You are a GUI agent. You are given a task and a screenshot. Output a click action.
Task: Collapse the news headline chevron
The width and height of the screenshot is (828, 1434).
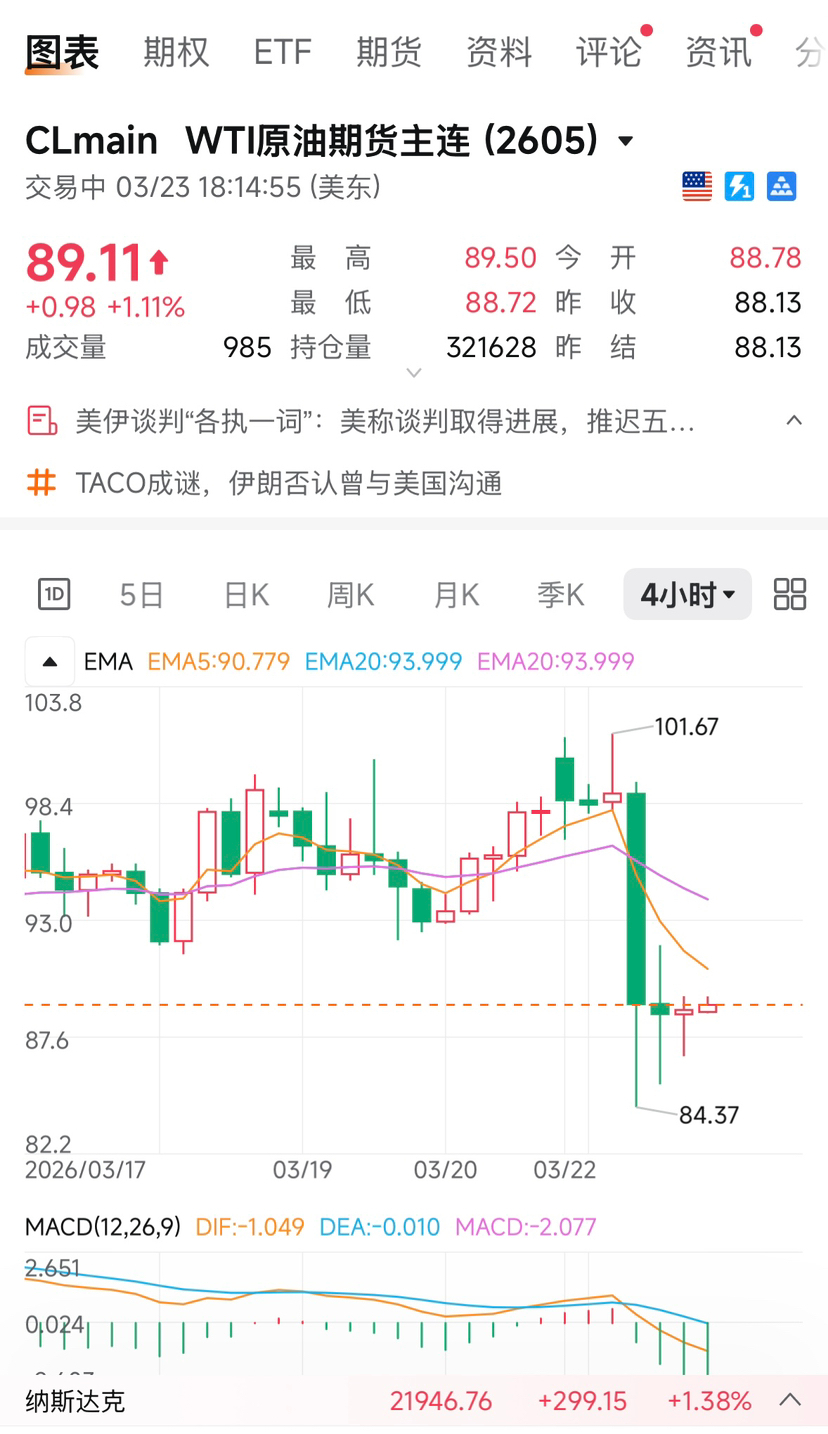[x=794, y=421]
